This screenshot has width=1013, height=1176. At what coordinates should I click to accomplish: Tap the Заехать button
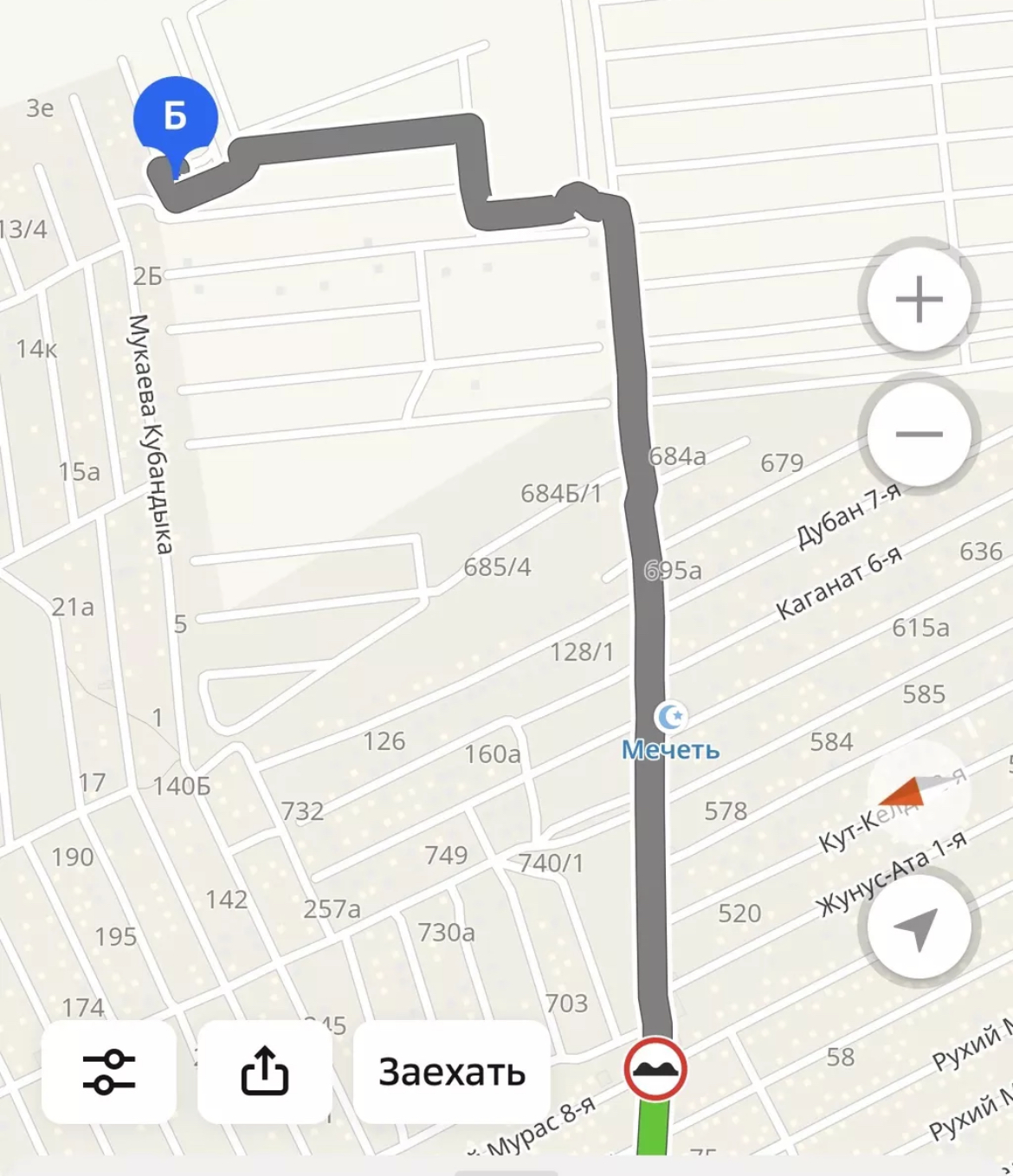451,1072
